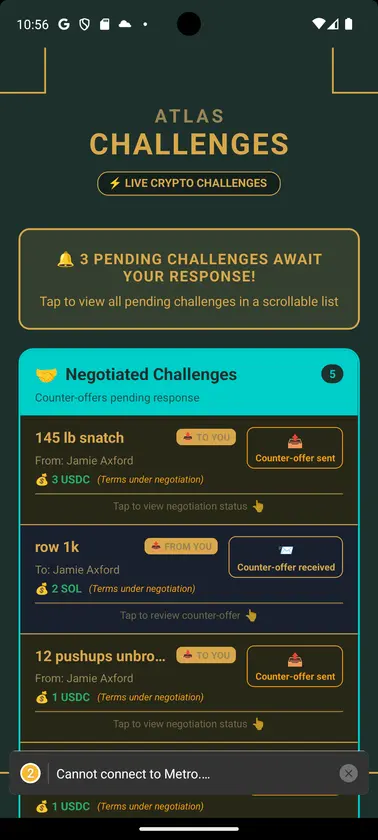This screenshot has width=378, height=840.
Task: Review the row 1k counter-offer
Action: (x=189, y=579)
